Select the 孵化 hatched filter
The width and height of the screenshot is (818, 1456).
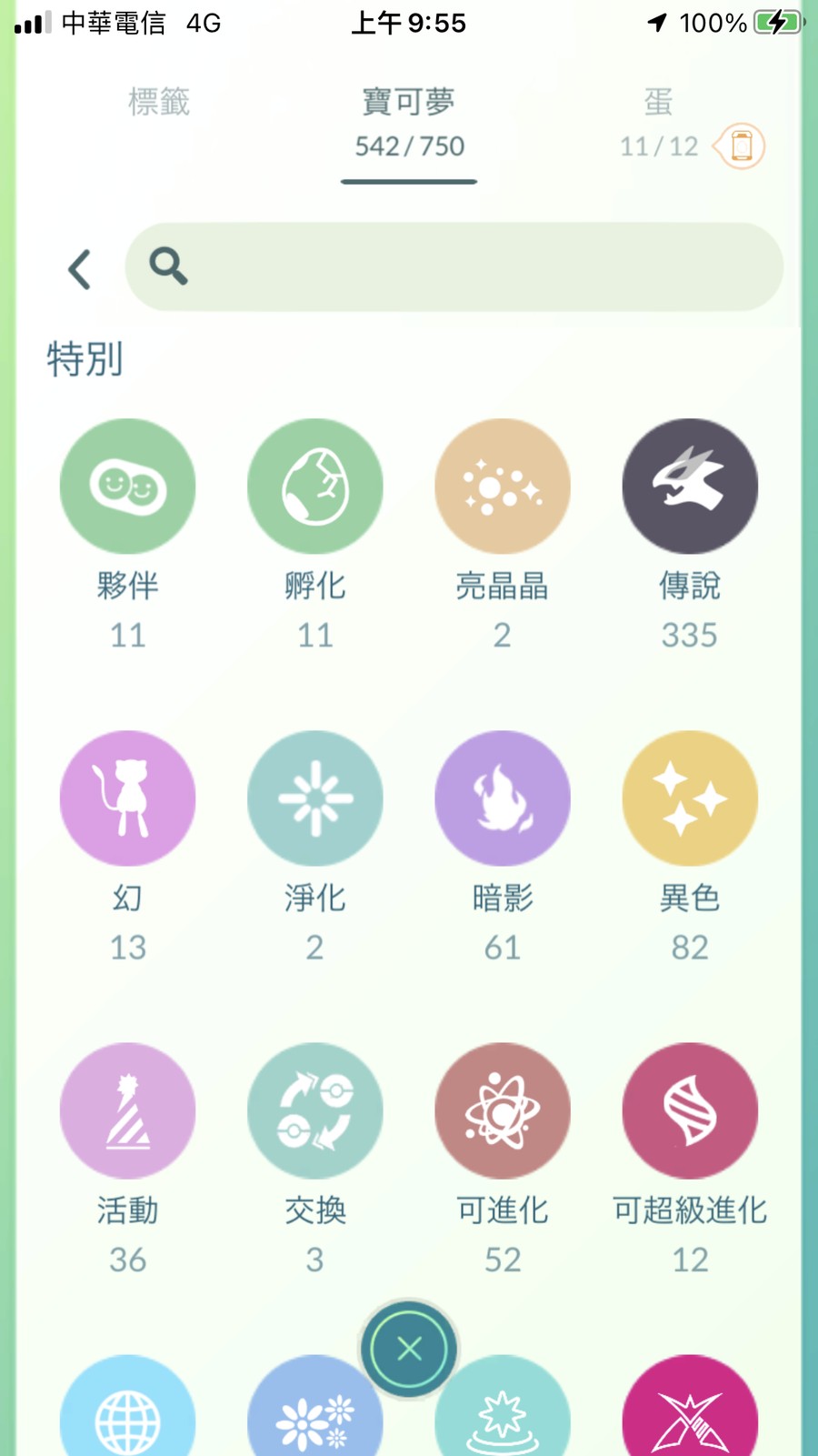click(x=315, y=487)
